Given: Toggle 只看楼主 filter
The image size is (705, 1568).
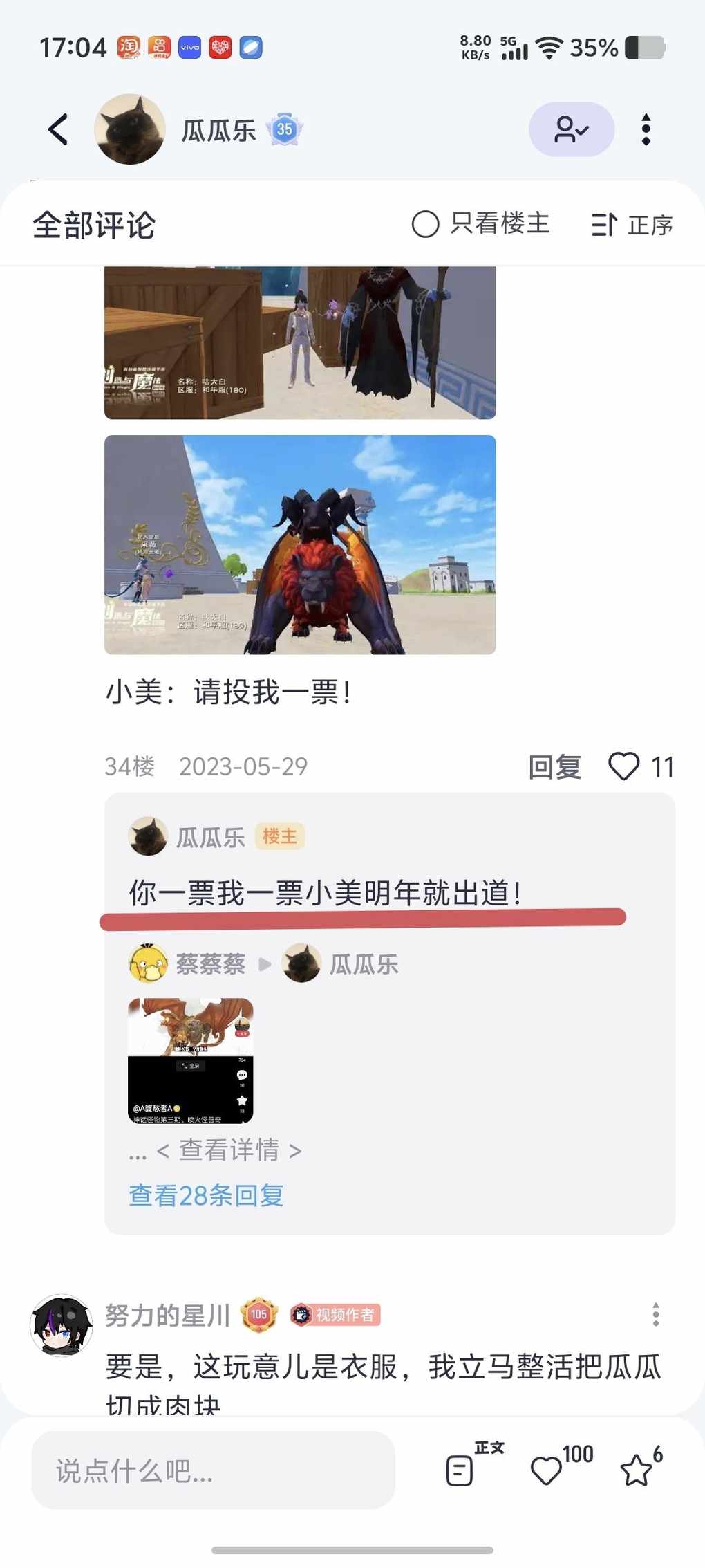Looking at the screenshot, I should click(x=481, y=224).
